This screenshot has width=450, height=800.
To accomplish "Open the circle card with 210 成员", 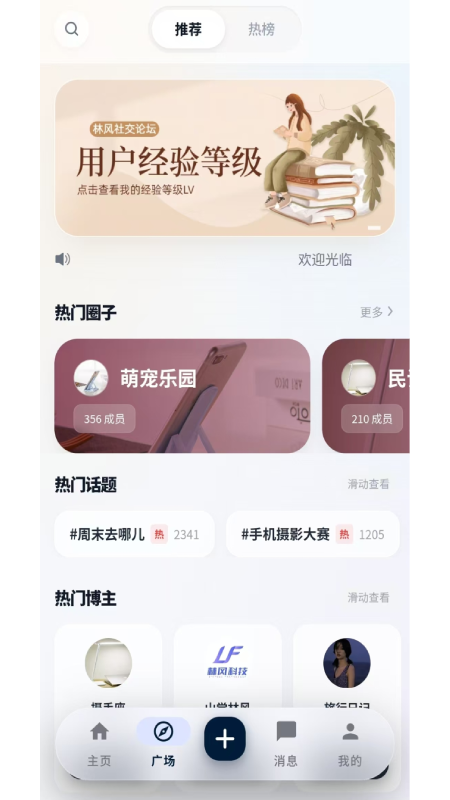I will pos(366,395).
